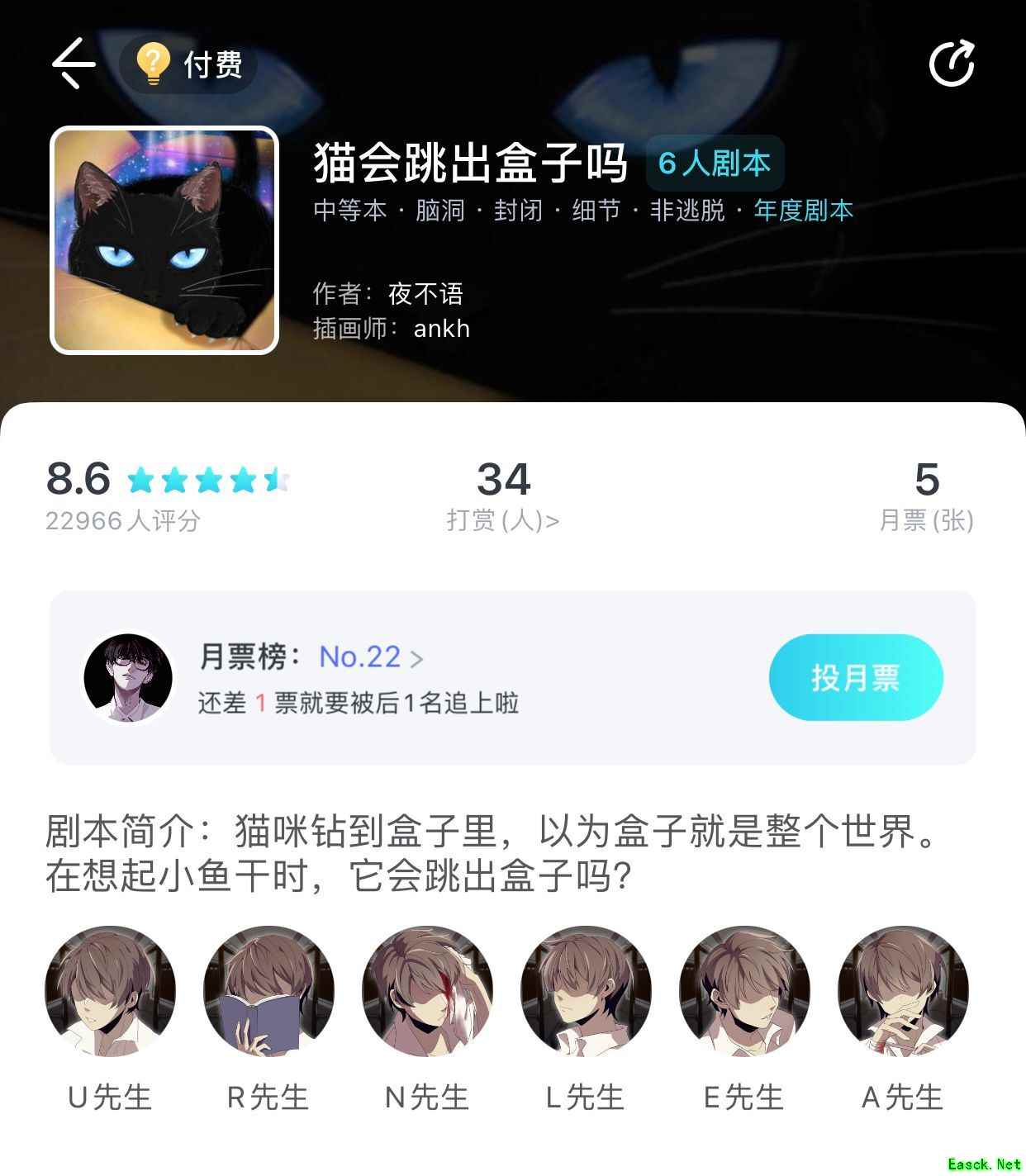1026x1176 pixels.
Task: Open the script's cat cover image
Action: [x=164, y=239]
